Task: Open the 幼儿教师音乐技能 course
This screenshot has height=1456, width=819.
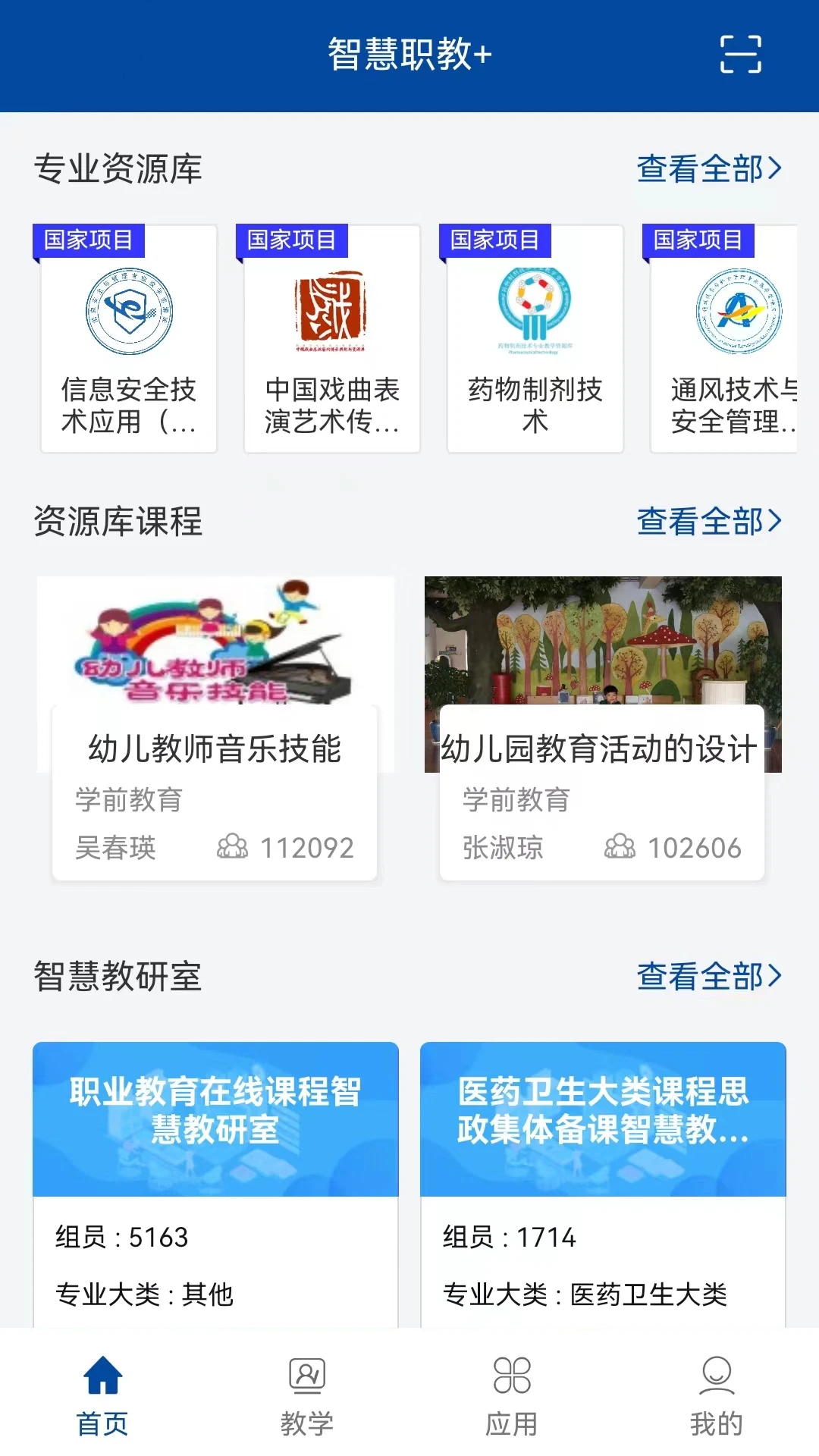Action: (215, 728)
